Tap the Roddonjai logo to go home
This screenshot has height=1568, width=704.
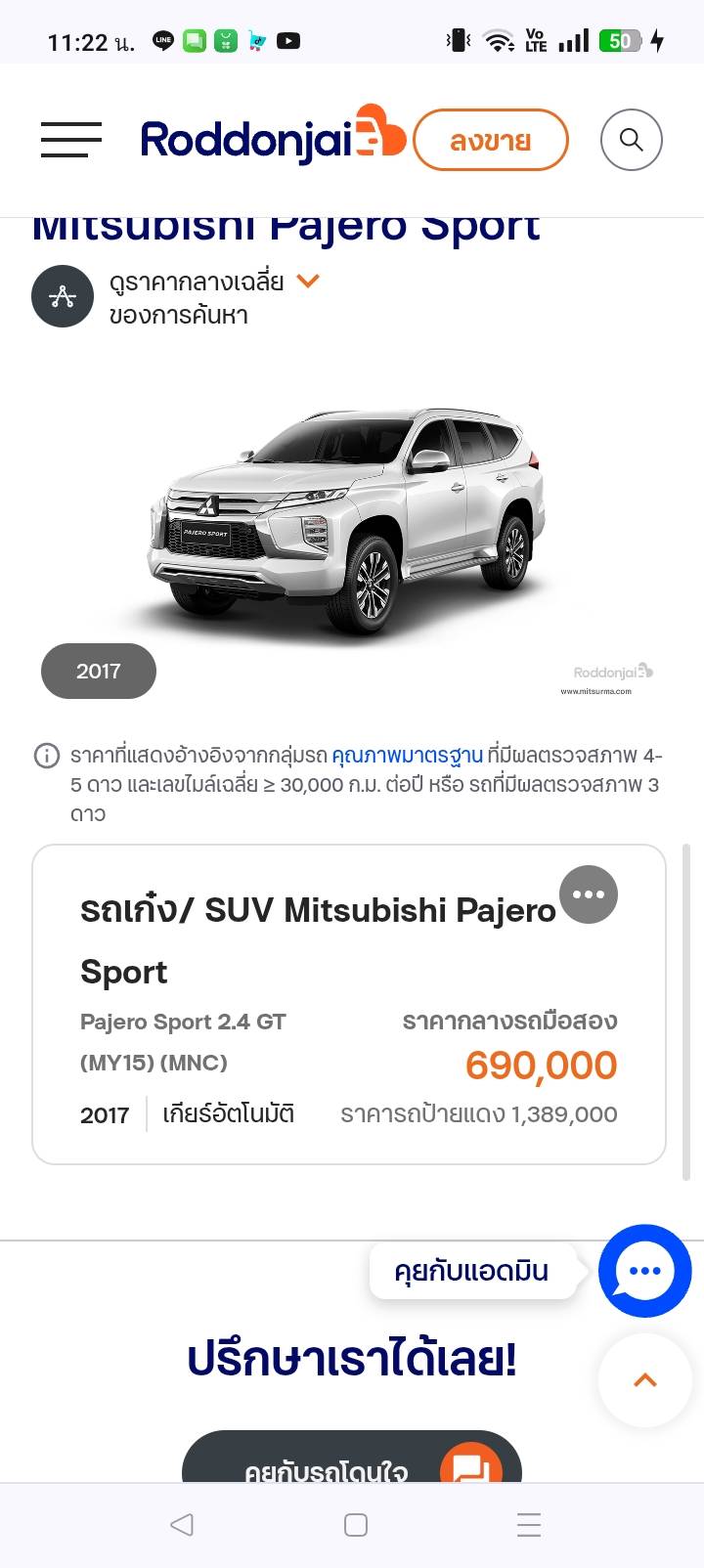point(273,140)
